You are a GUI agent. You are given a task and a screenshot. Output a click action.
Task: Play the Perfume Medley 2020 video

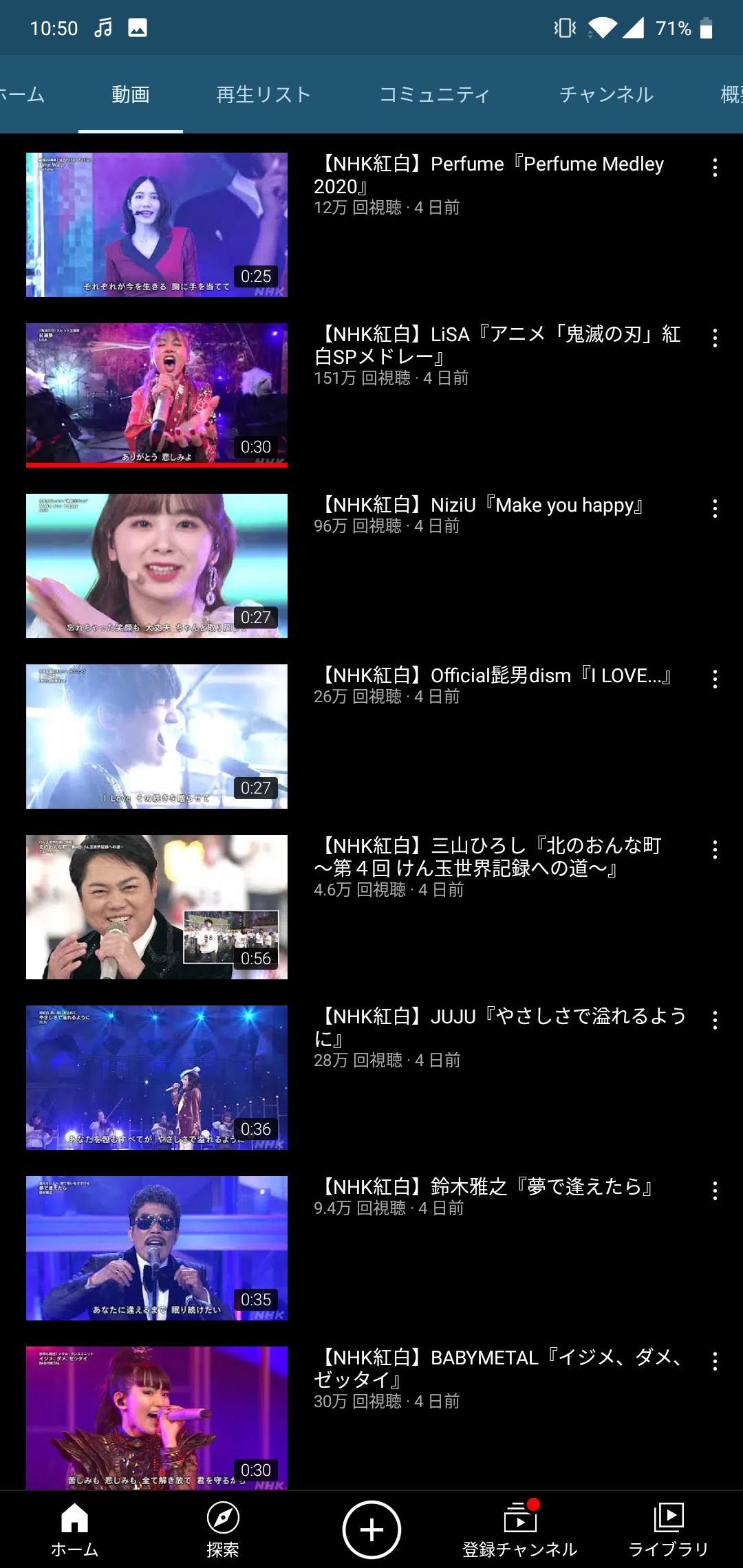[157, 225]
